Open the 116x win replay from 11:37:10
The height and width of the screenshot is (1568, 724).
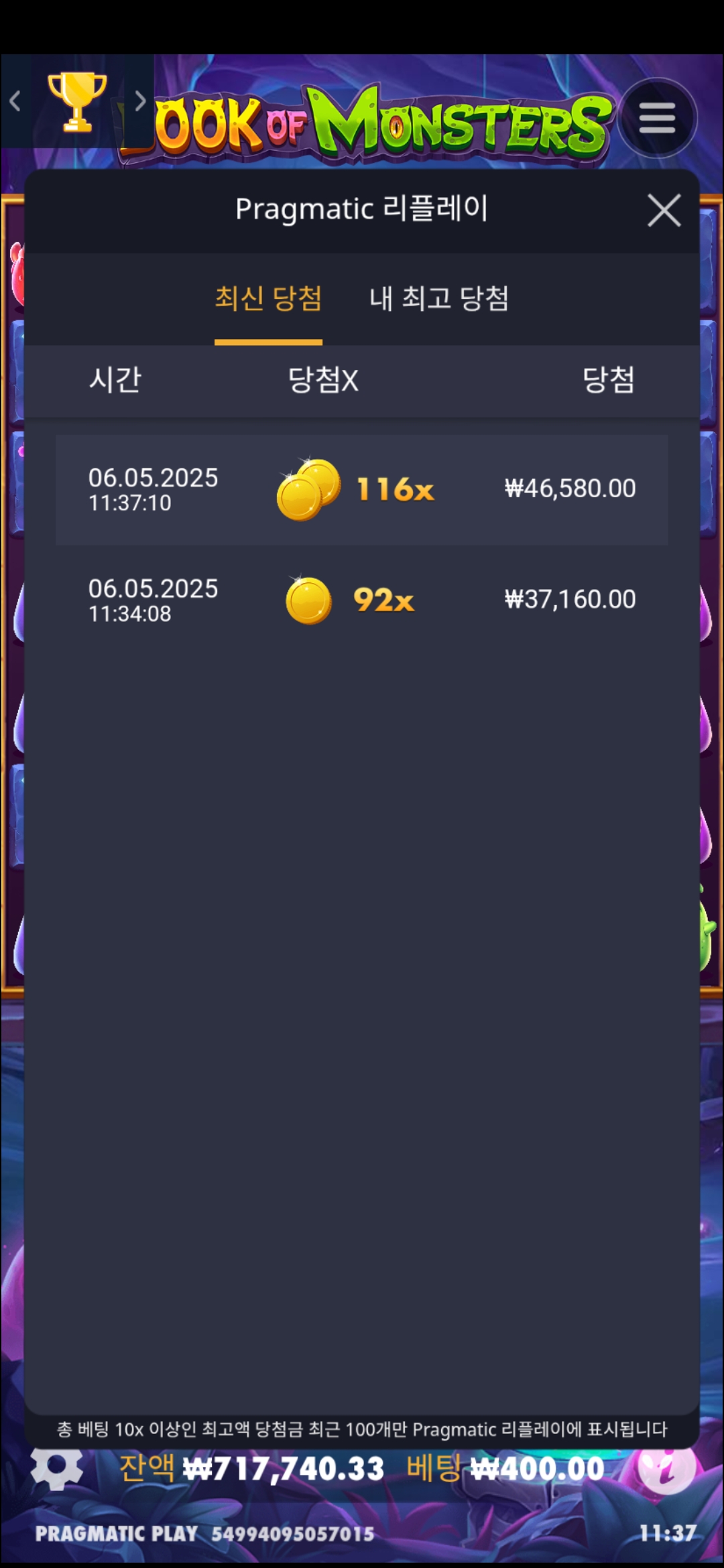click(362, 489)
